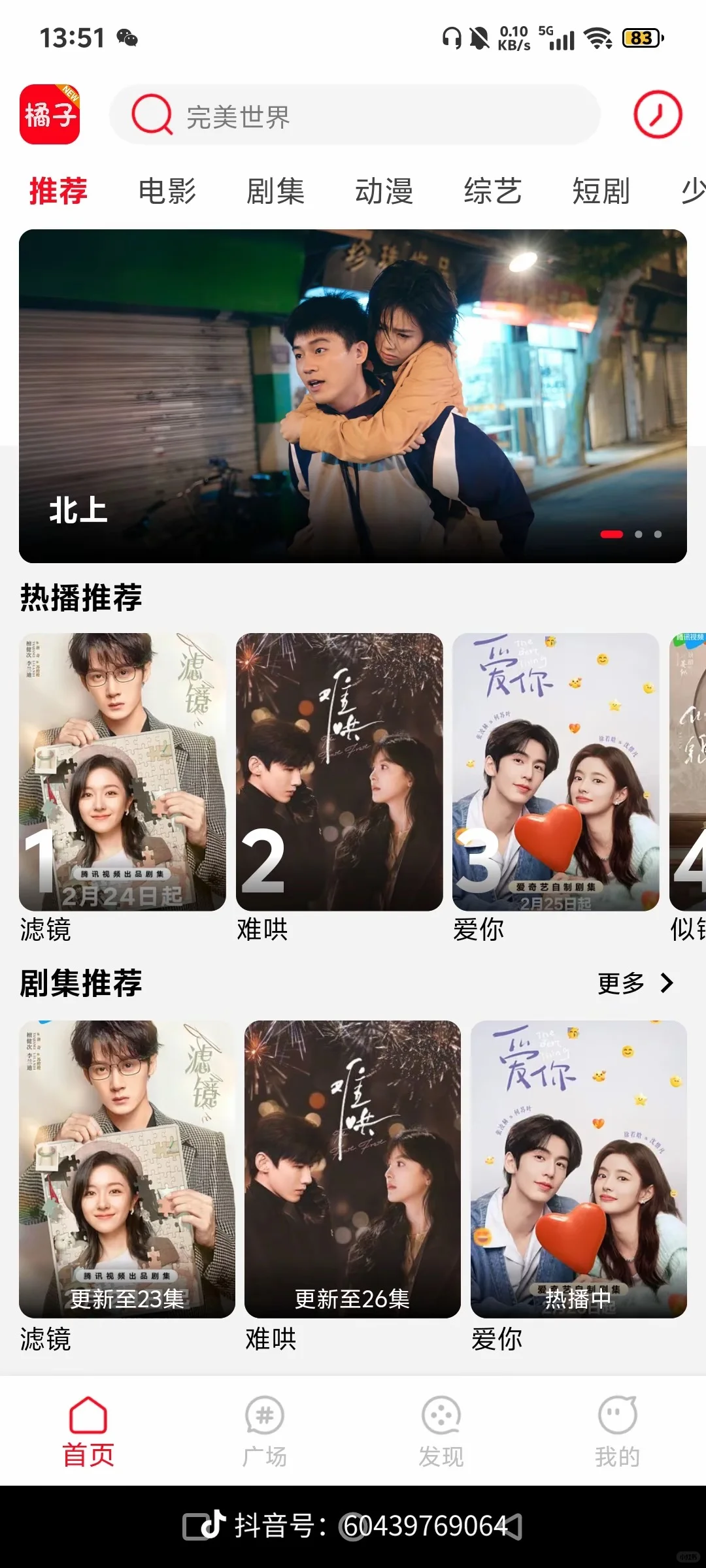Go to the 首页 bottom tab
Image resolution: width=706 pixels, height=1568 pixels.
coord(88,1431)
